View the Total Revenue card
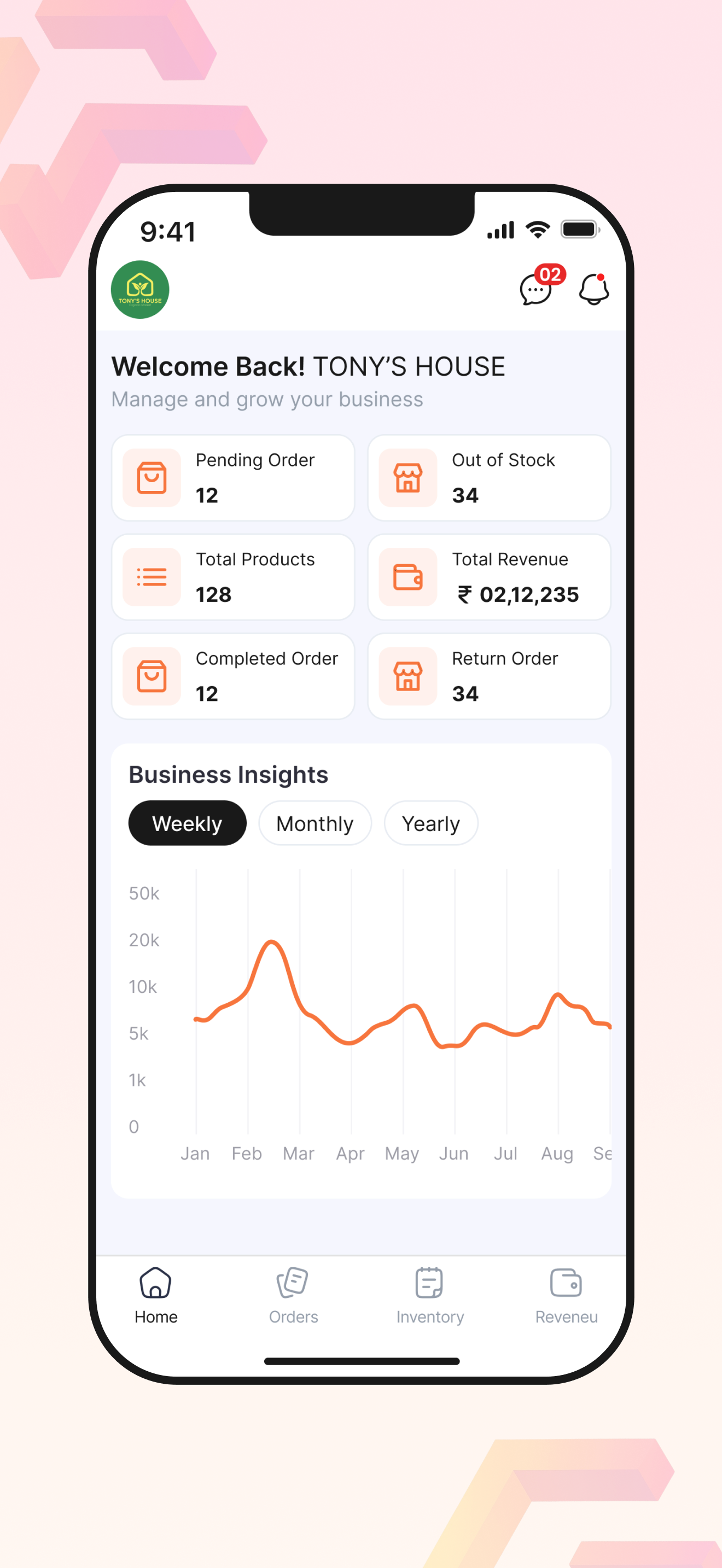 pos(489,577)
